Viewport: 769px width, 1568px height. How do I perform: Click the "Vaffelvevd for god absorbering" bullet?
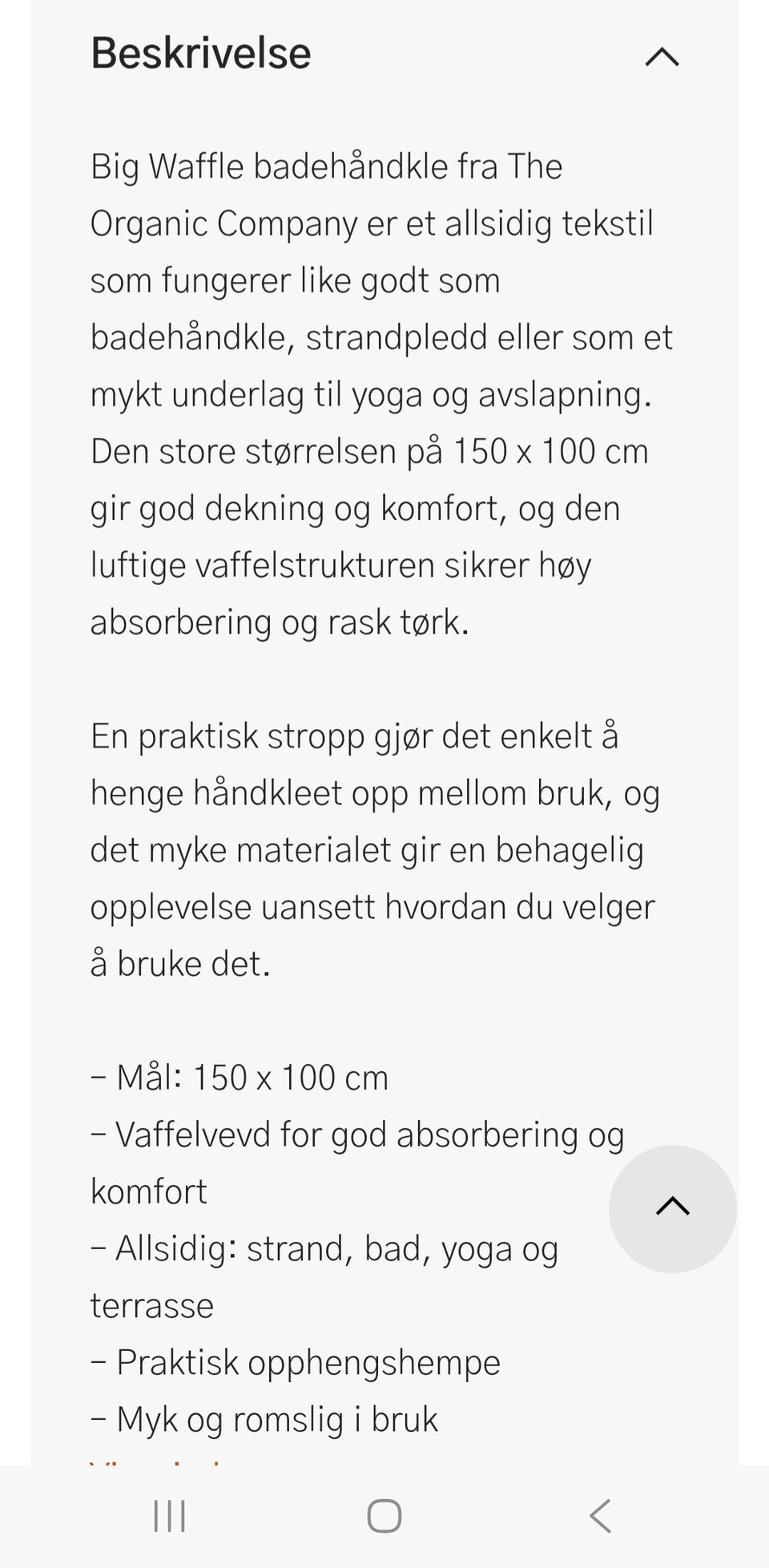(359, 1134)
